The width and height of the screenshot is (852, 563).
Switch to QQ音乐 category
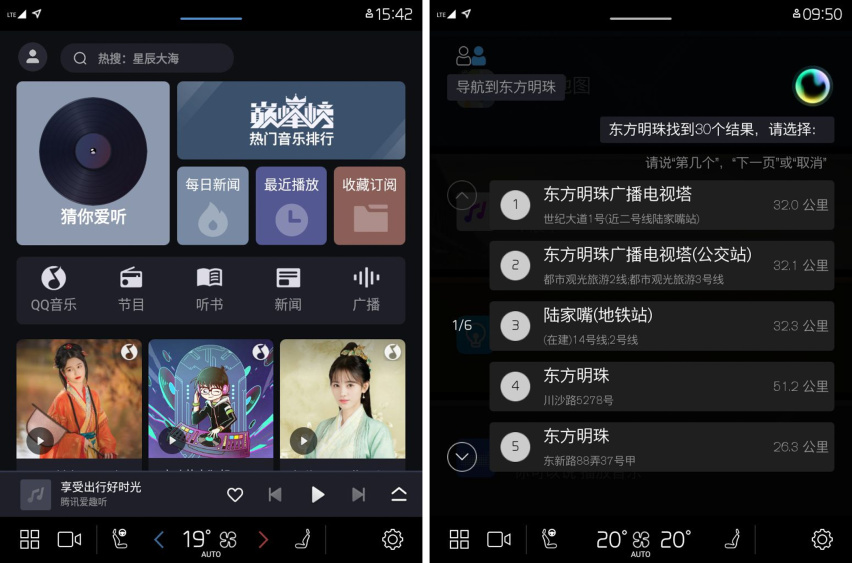pos(53,289)
